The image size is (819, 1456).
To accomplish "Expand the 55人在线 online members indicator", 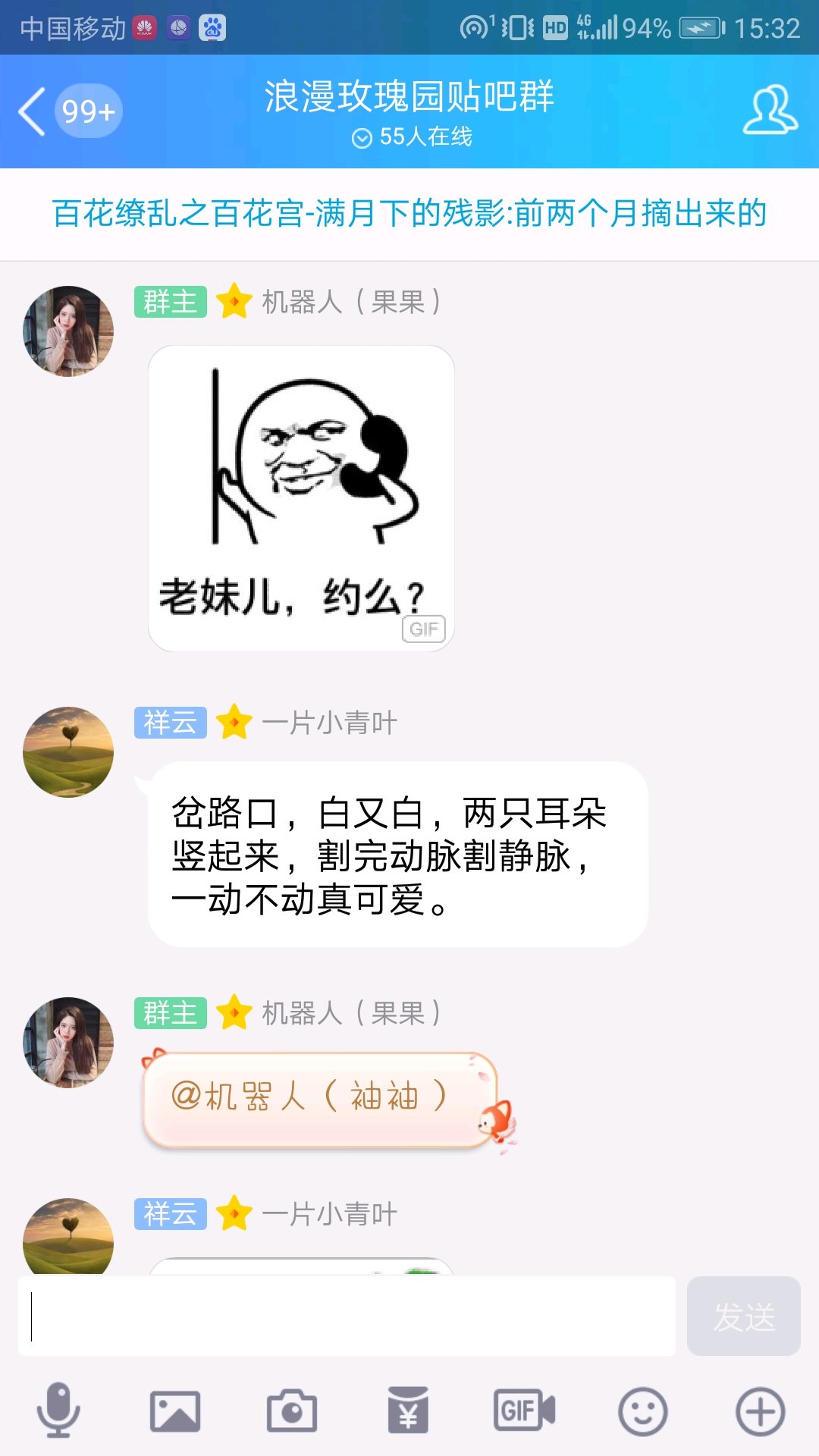I will tap(412, 137).
